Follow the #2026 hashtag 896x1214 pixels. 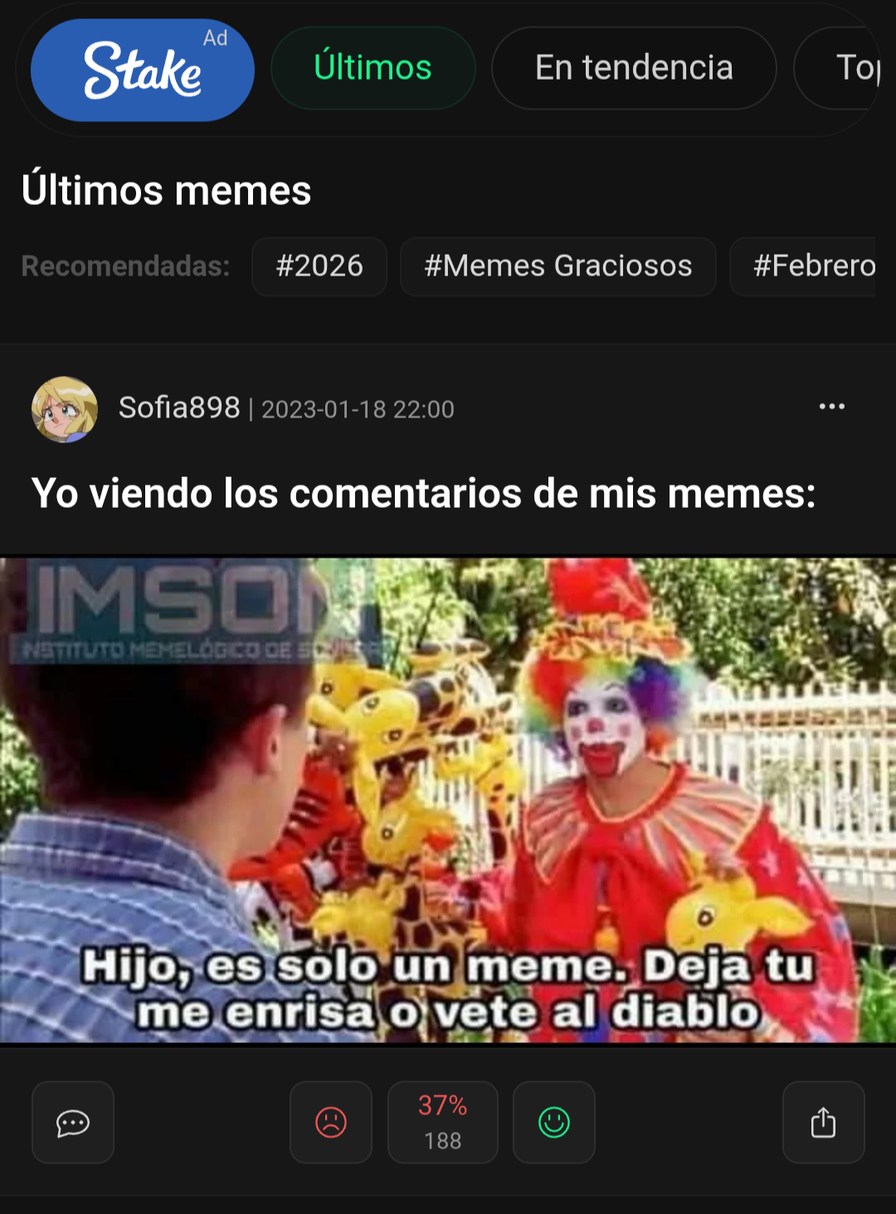[x=319, y=266]
